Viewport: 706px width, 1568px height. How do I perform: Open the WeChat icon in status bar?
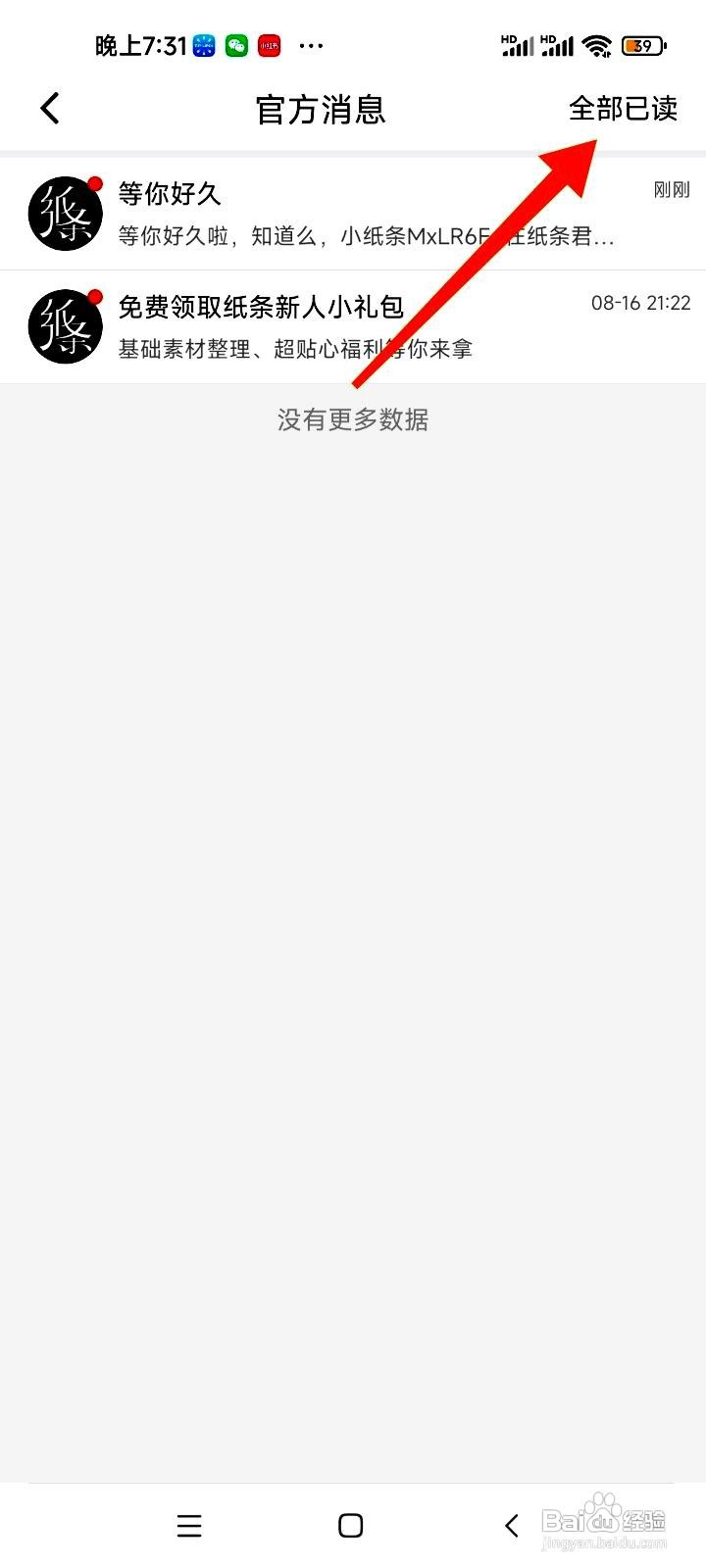tap(235, 45)
